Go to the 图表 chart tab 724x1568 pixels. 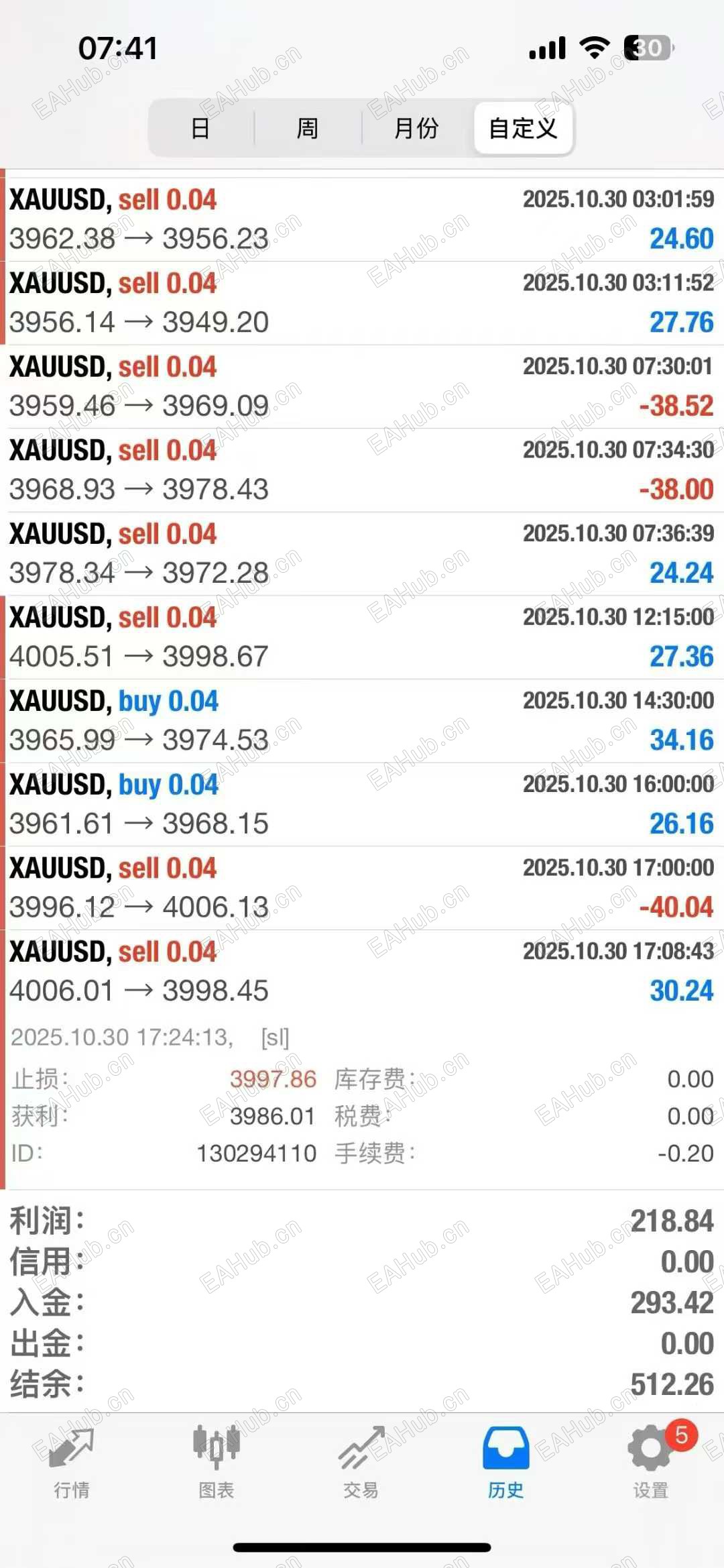pyautogui.click(x=217, y=1462)
